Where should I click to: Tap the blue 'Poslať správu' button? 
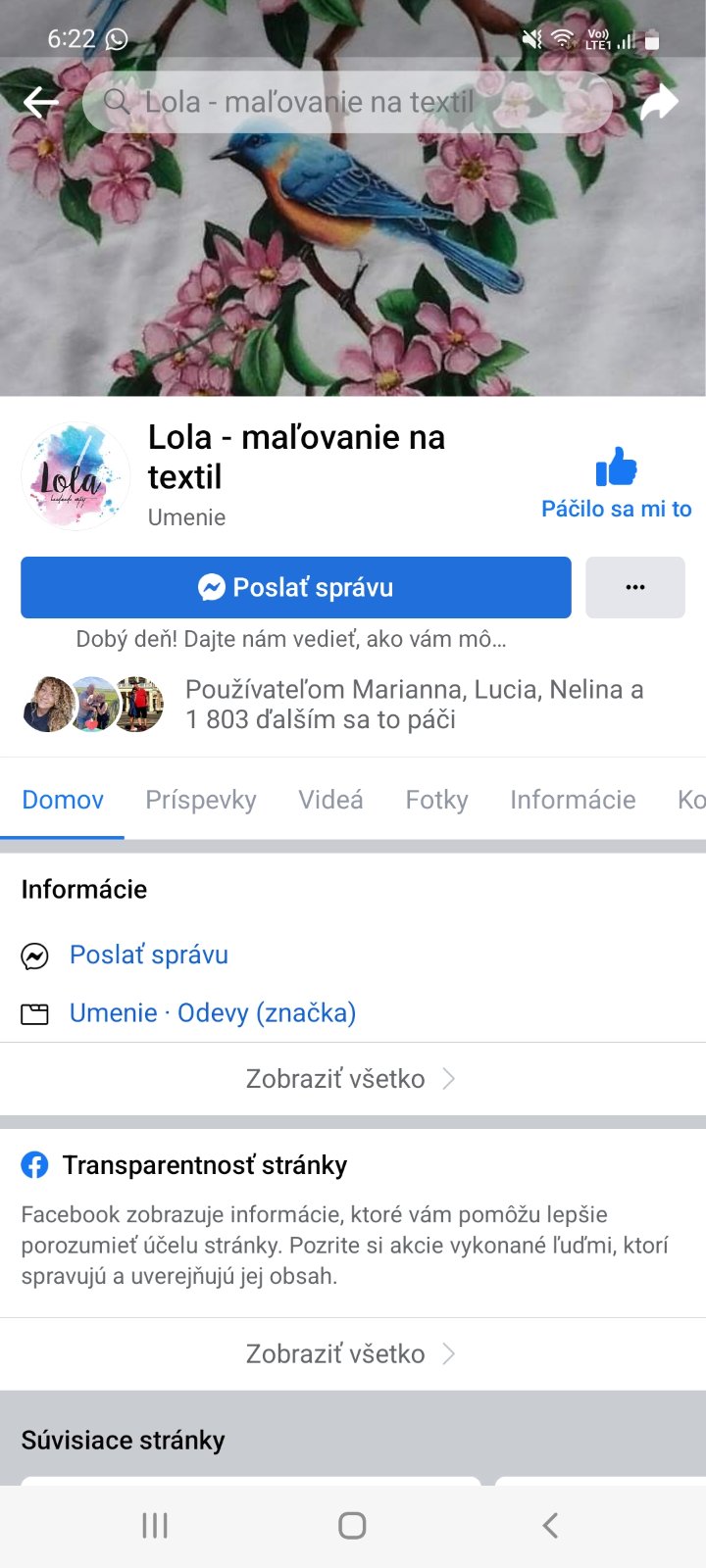(x=295, y=587)
